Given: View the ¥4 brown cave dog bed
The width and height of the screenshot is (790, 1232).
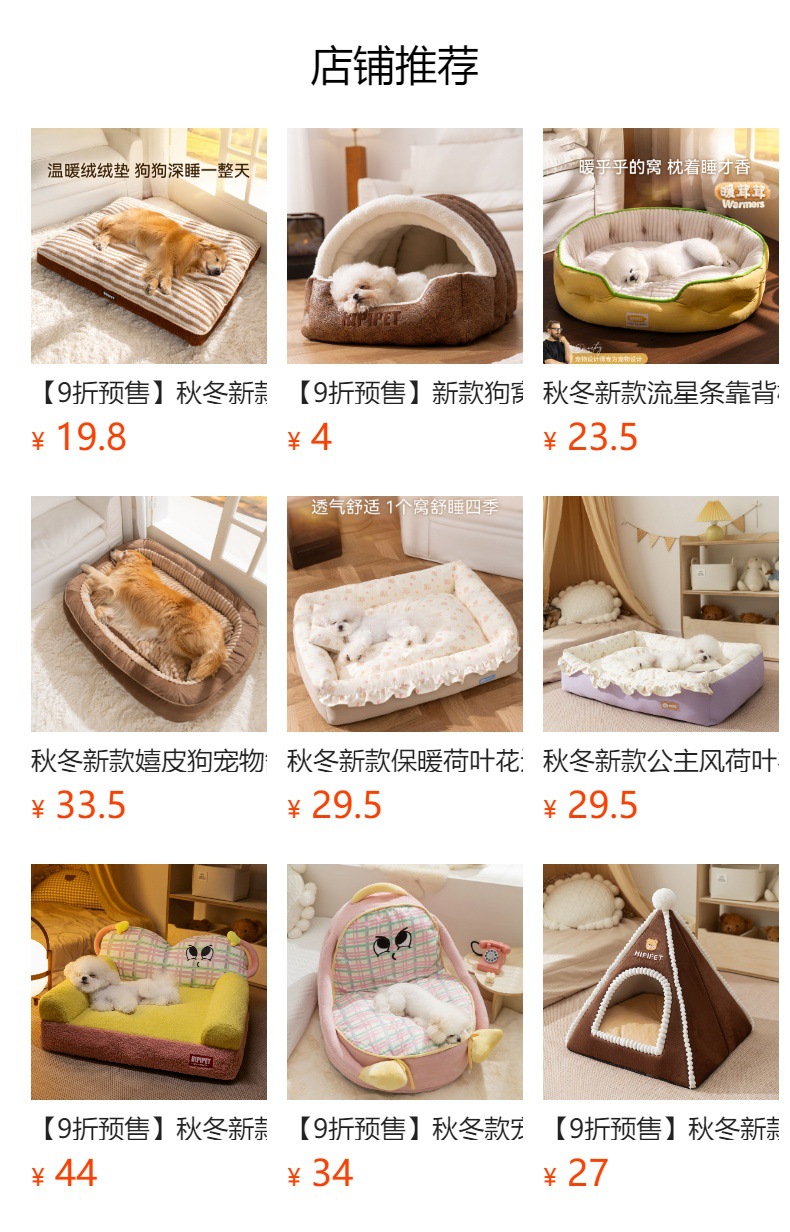Looking at the screenshot, I should 404,246.
